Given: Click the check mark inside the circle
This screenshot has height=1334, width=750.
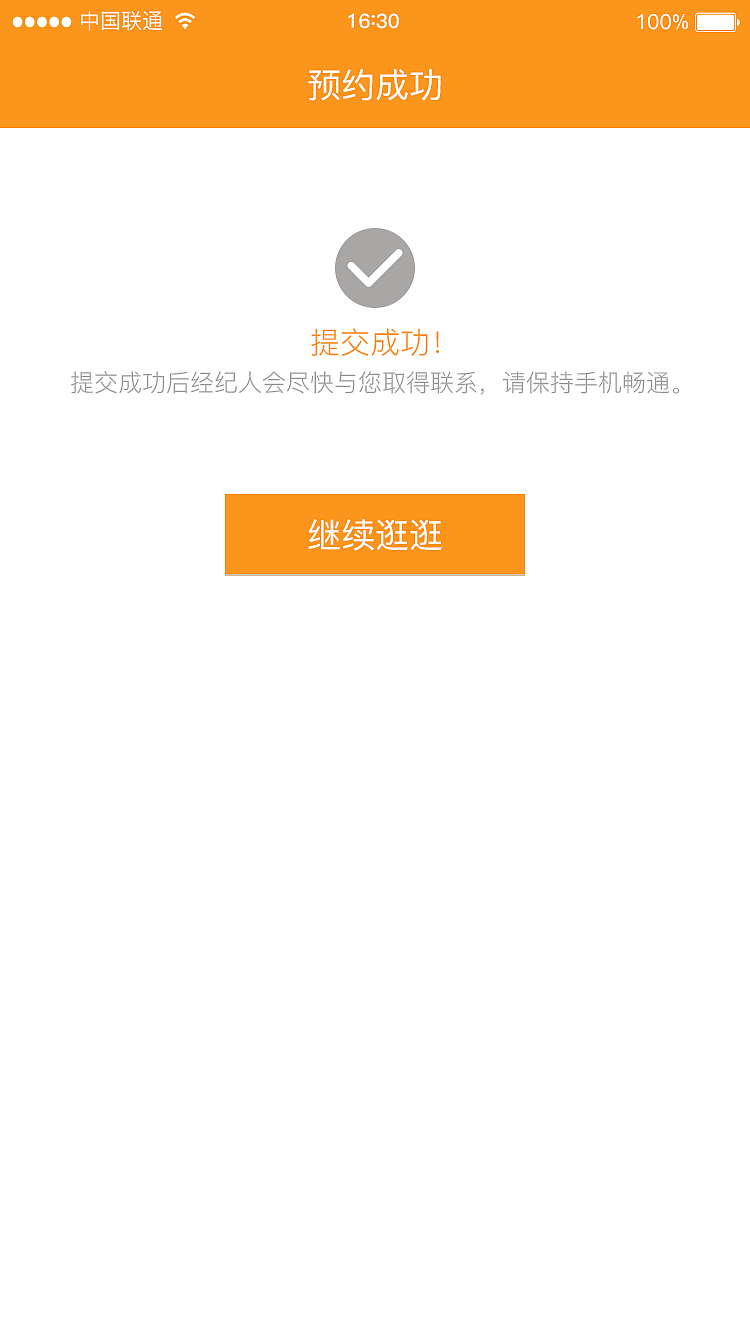Looking at the screenshot, I should (374, 267).
